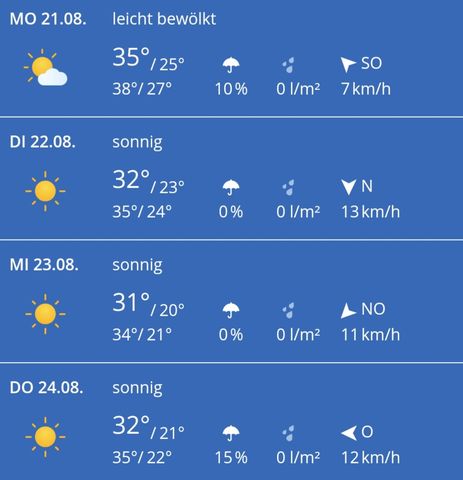Open the forecast for Monday 21.08.
This screenshot has height=480, width=463.
tap(231, 58)
